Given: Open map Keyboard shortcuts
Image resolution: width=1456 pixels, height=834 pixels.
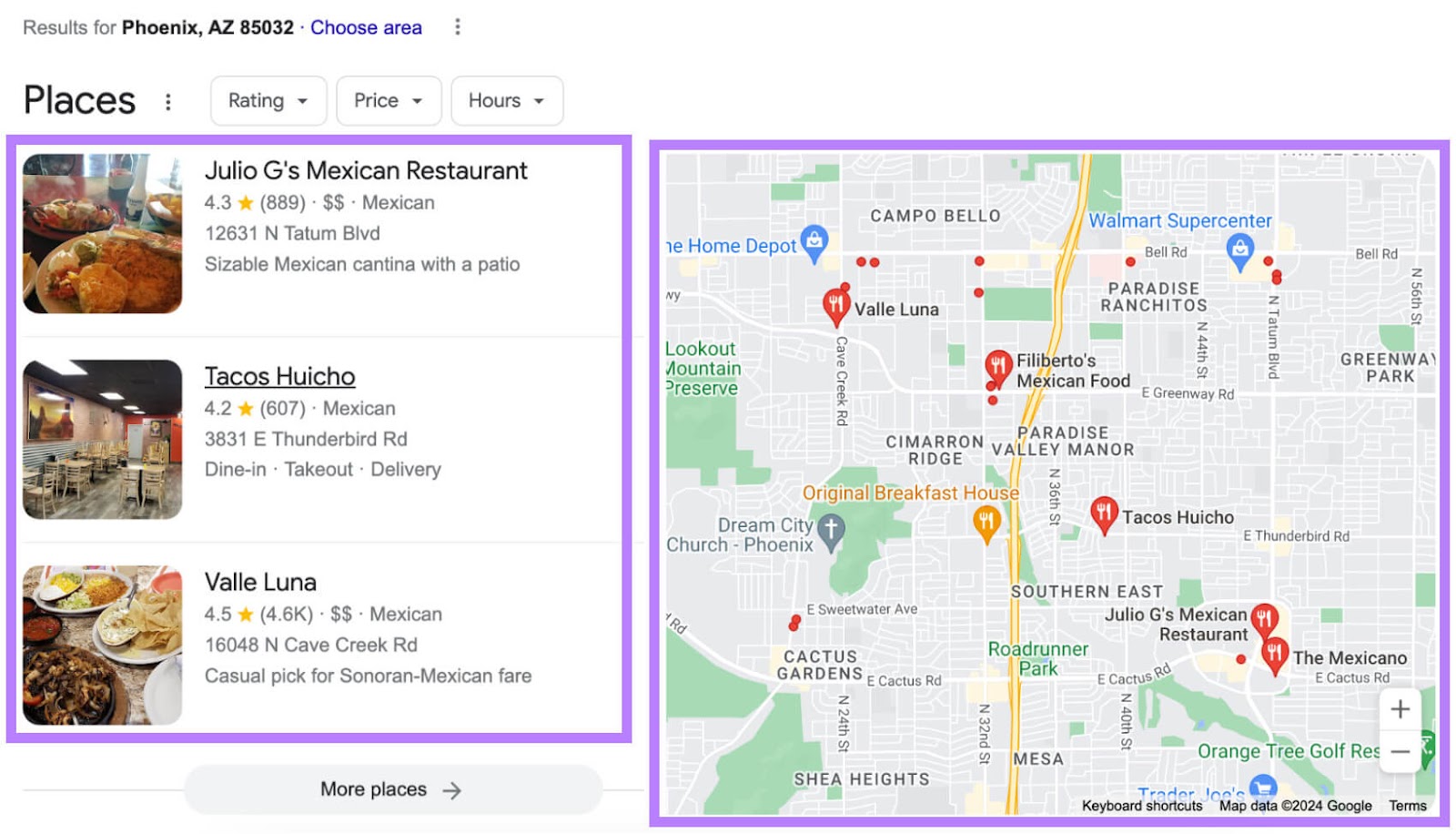Looking at the screenshot, I should [1141, 806].
